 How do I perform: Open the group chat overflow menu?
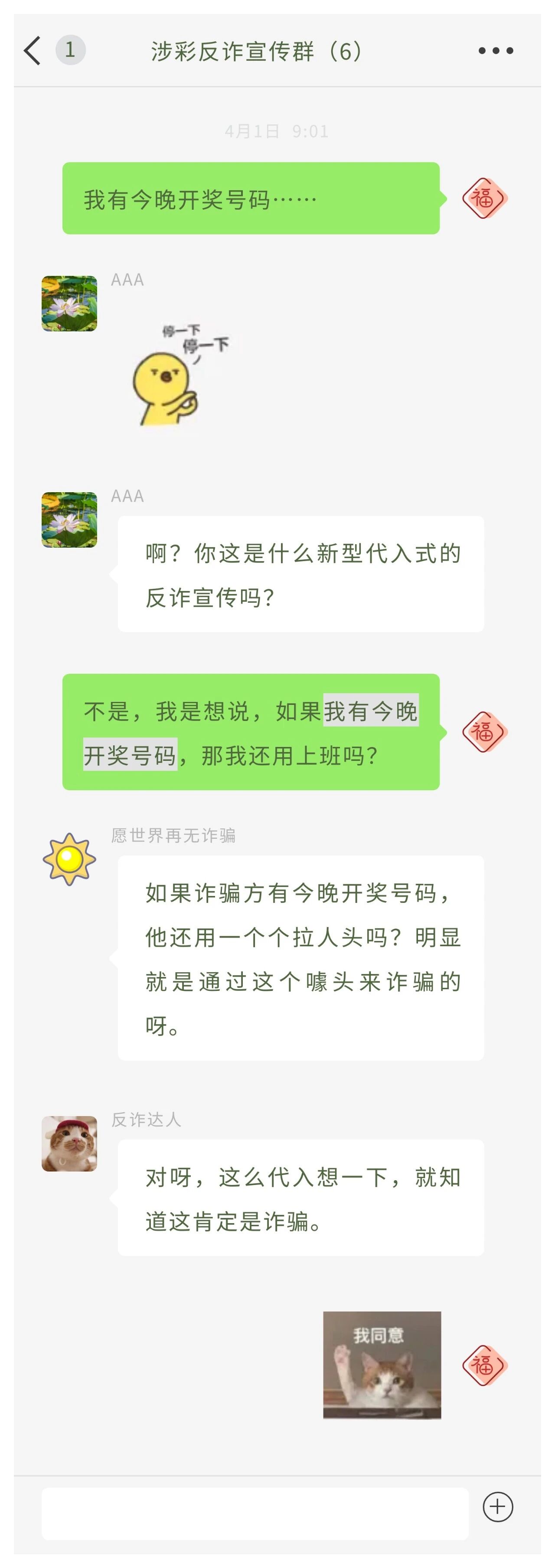pos(495,51)
